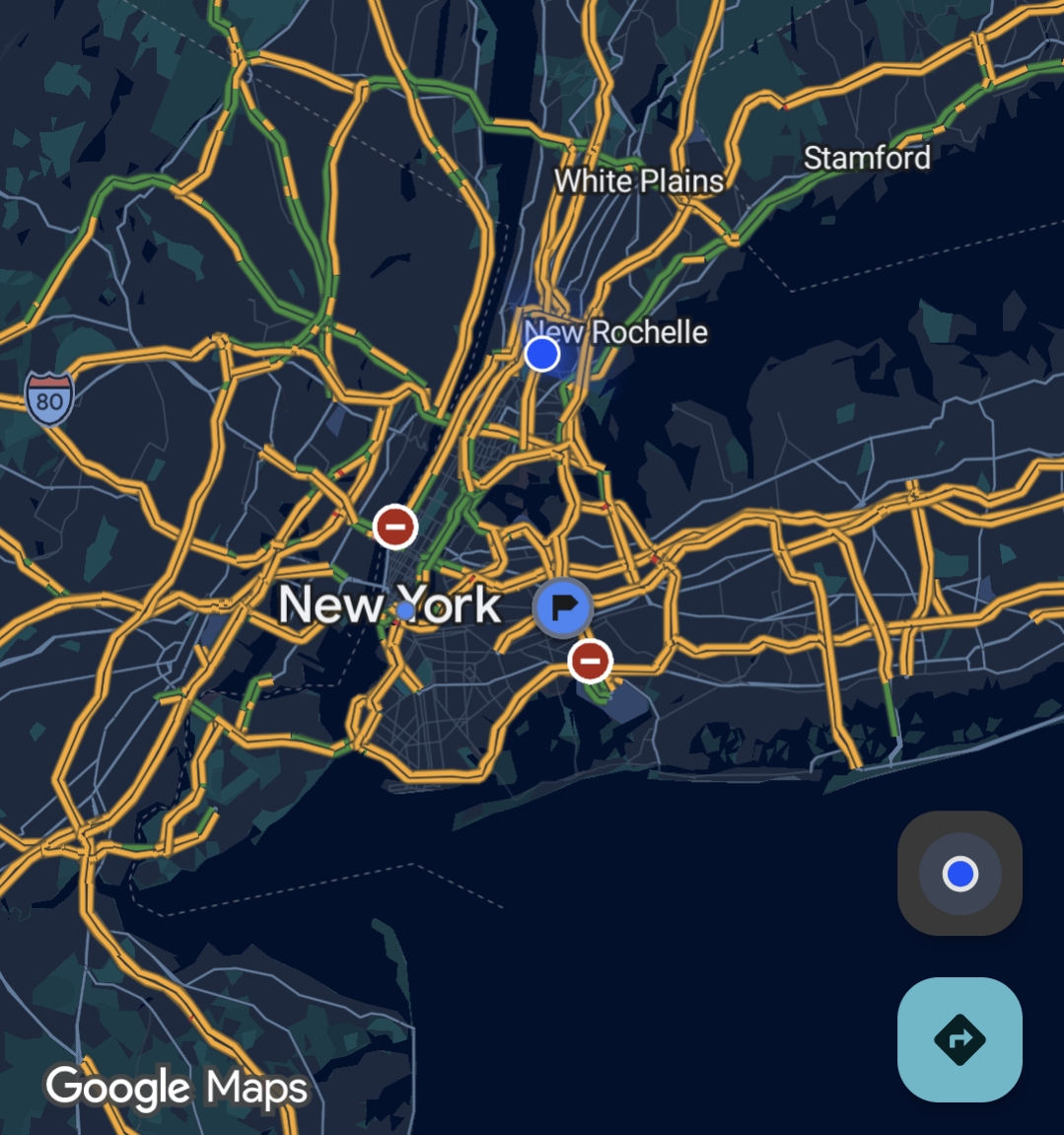Select the New York city label
Image resolution: width=1064 pixels, height=1135 pixels.
[x=390, y=604]
